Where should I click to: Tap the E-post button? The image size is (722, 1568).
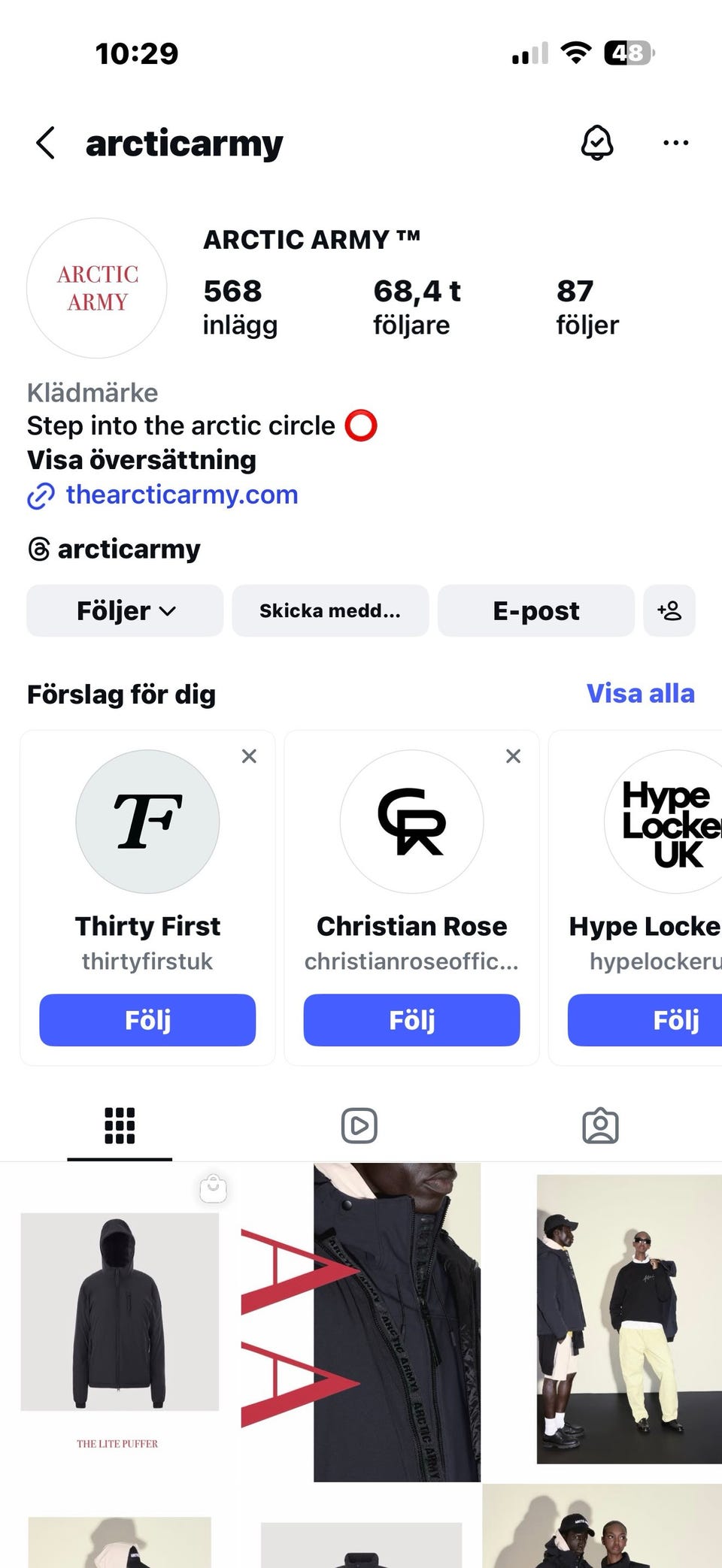535,610
